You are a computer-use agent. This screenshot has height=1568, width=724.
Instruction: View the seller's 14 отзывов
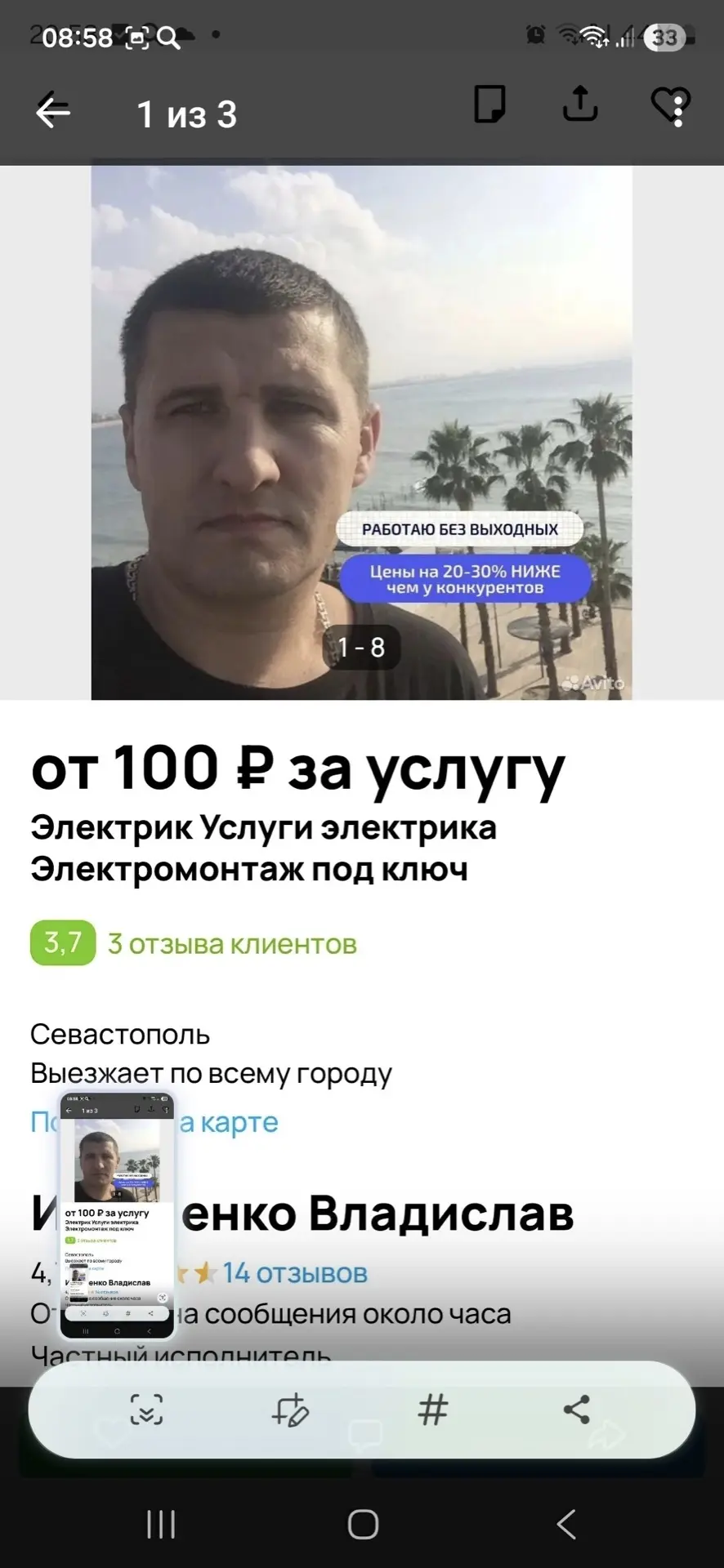(x=294, y=1272)
